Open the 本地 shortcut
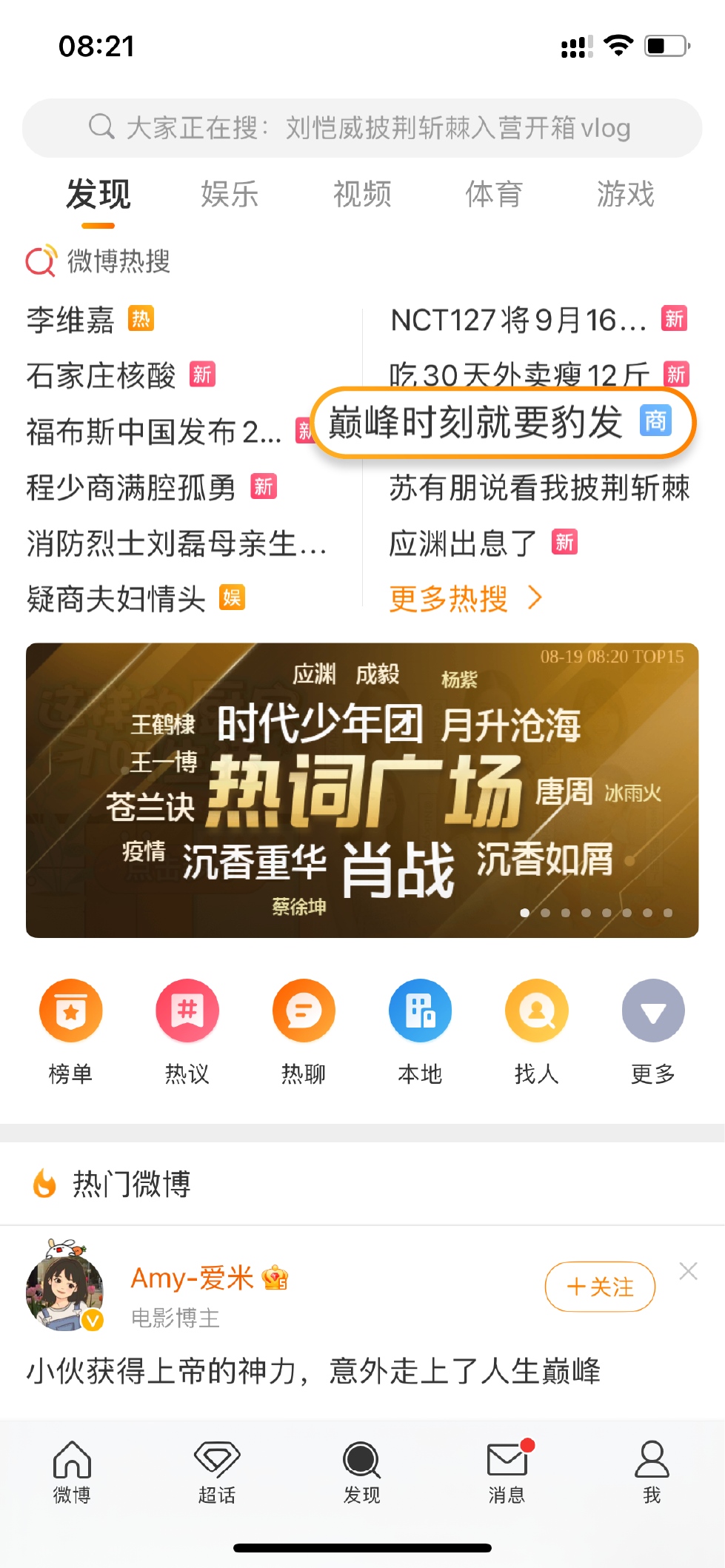 click(420, 1031)
